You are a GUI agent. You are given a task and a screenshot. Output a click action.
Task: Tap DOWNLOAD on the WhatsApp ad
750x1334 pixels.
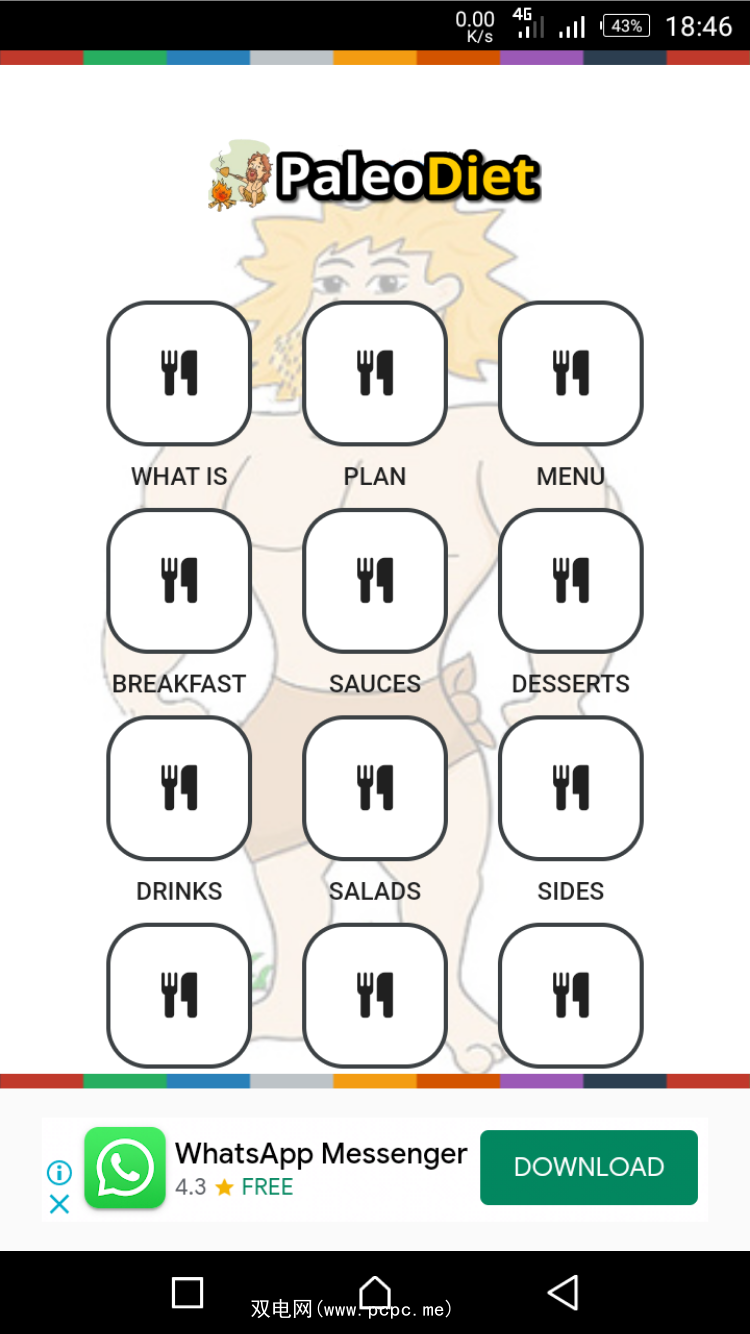click(x=589, y=1167)
